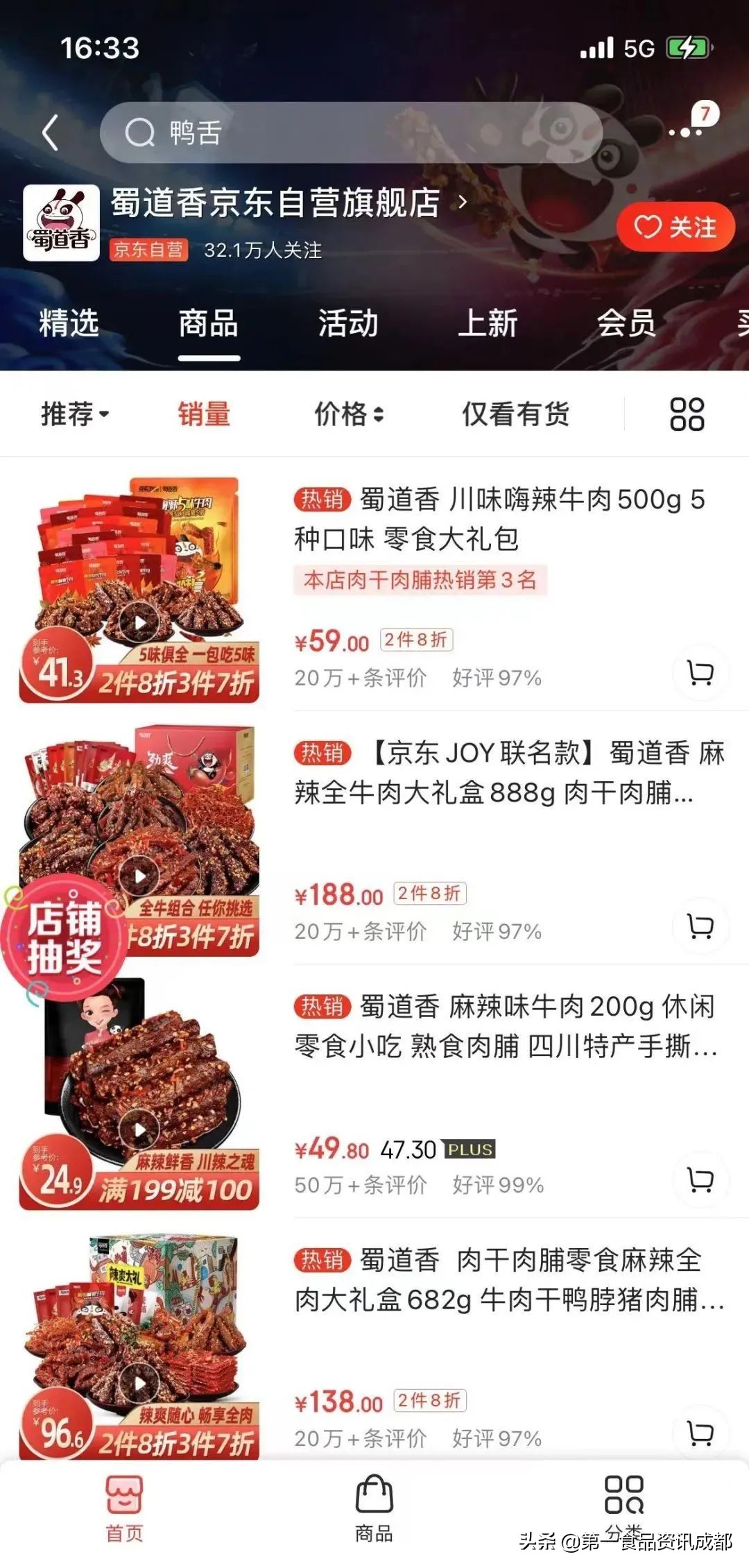Image resolution: width=749 pixels, height=1568 pixels.
Task: Tap the 鸭舌 search bar
Action: (x=347, y=133)
